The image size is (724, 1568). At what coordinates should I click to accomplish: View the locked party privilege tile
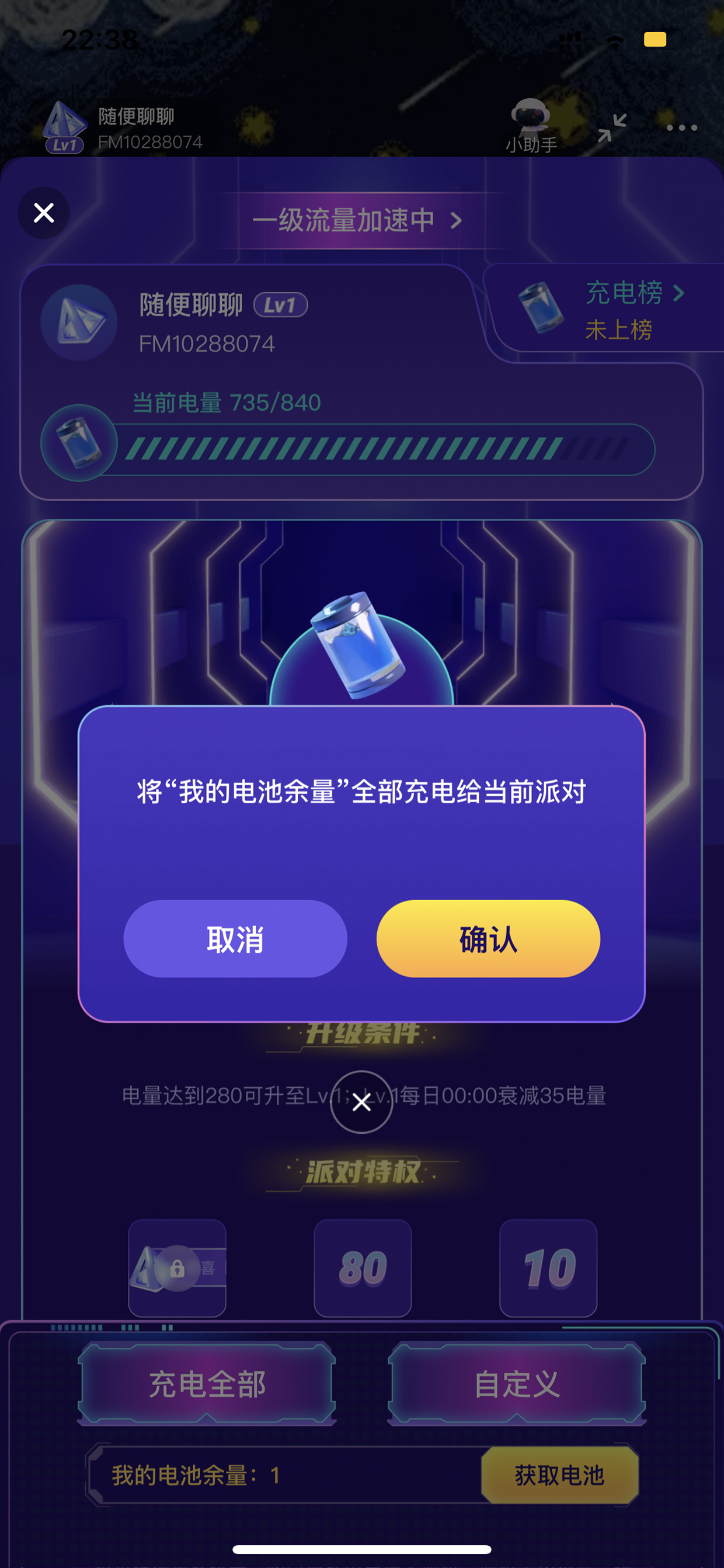(177, 1268)
